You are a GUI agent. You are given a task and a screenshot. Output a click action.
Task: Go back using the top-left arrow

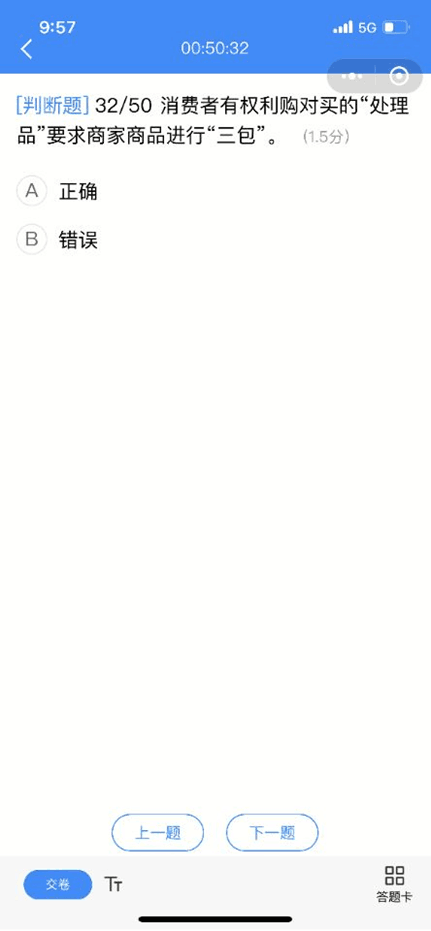26,49
